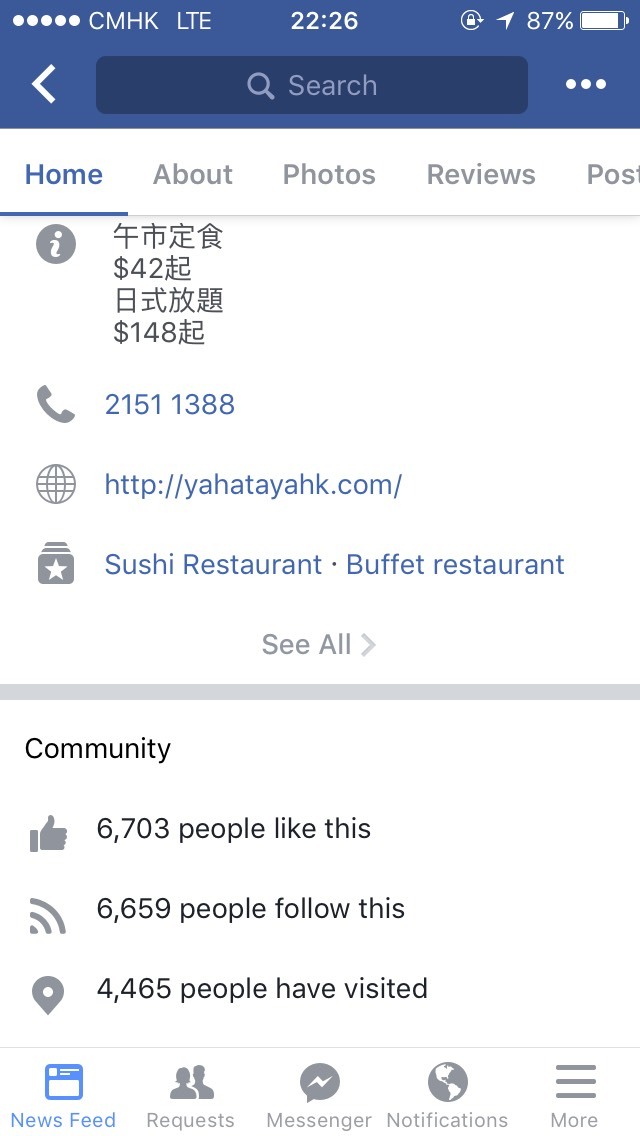The image size is (640, 1136).
Task: Open the Buffet restaurant category link
Action: point(455,564)
